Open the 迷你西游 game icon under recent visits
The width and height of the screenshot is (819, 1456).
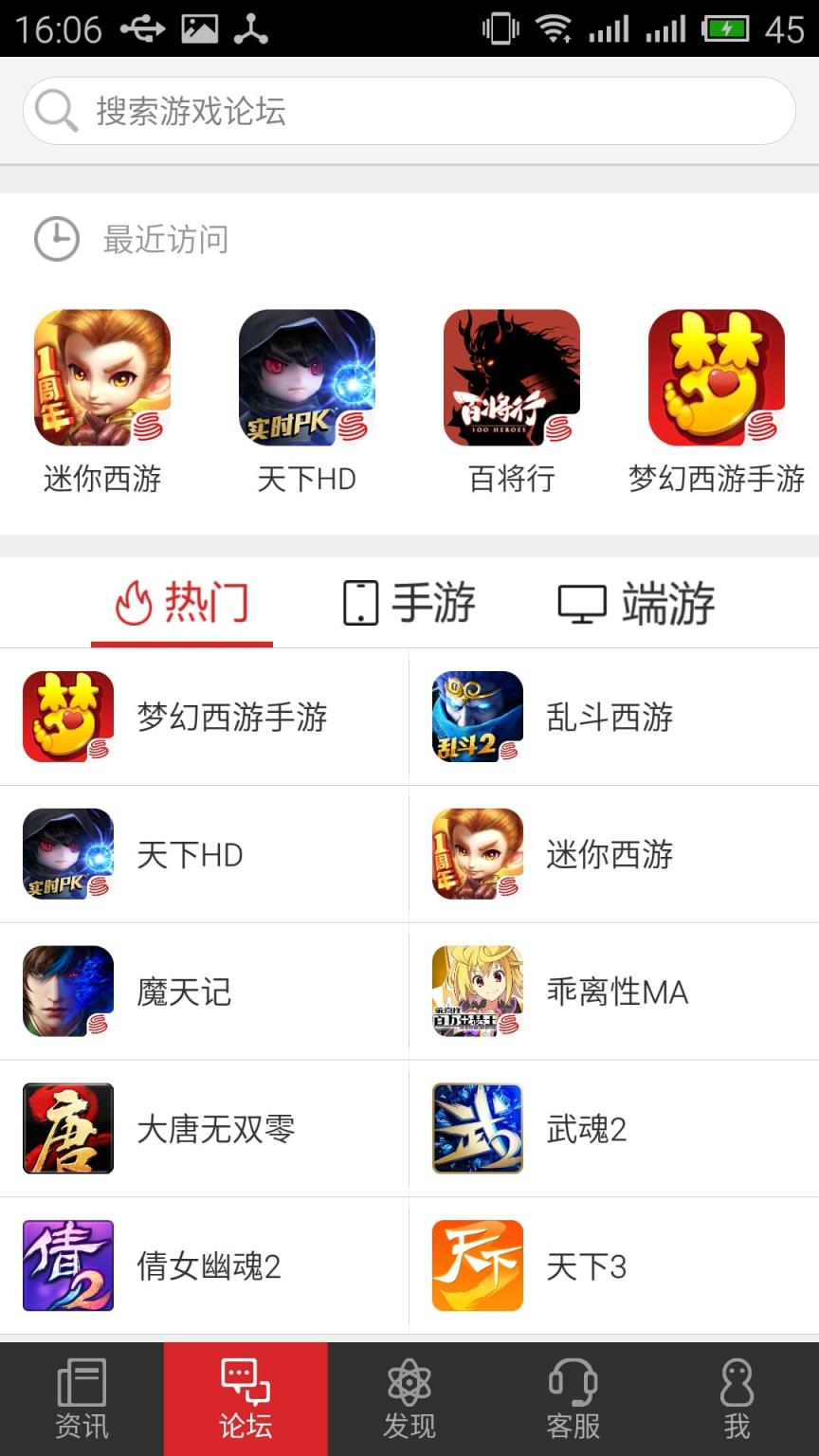[101, 377]
